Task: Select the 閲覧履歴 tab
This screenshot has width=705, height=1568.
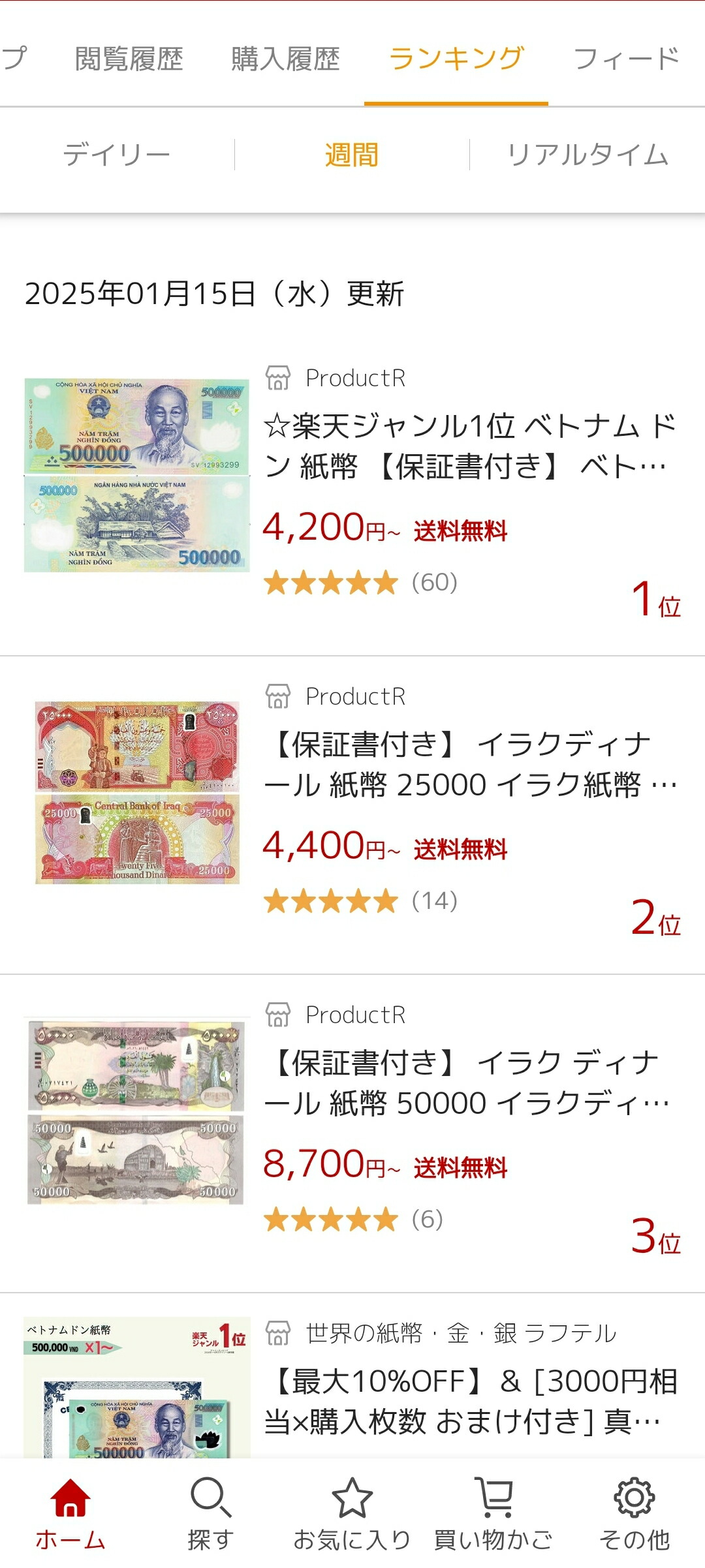Action: (x=129, y=59)
